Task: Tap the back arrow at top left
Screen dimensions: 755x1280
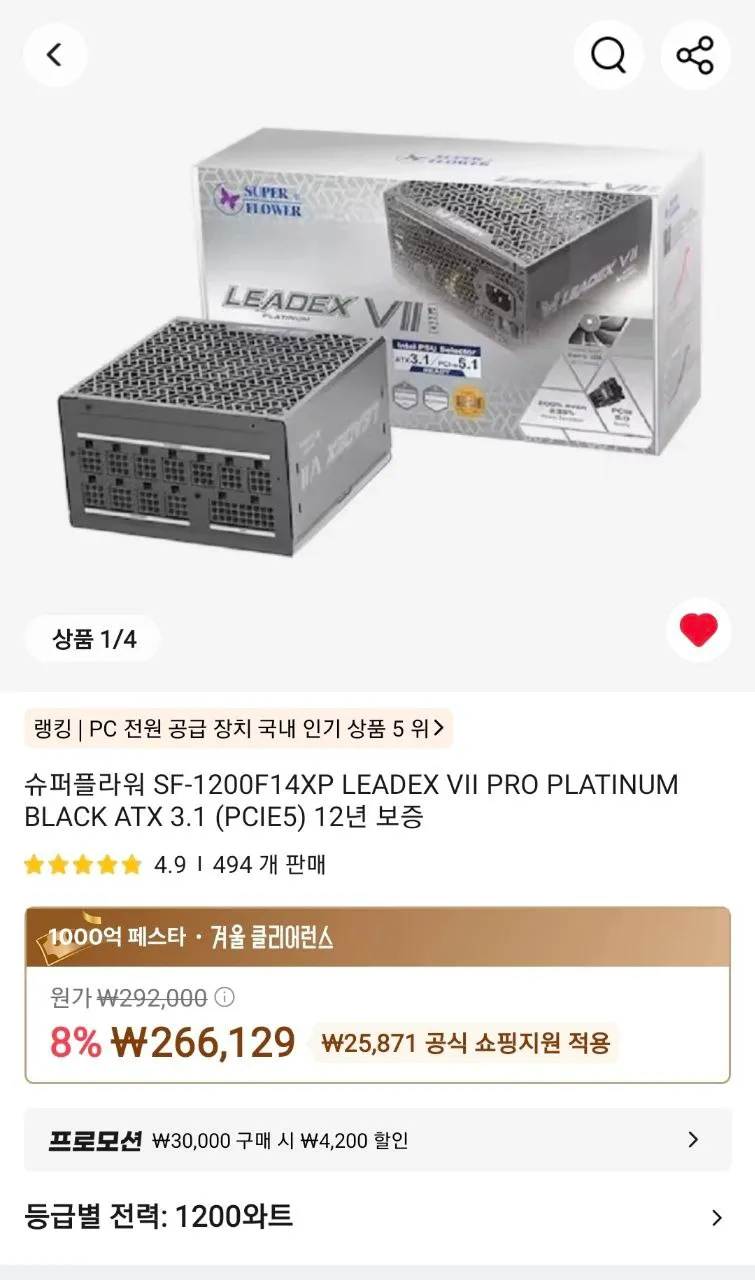Action: point(55,55)
